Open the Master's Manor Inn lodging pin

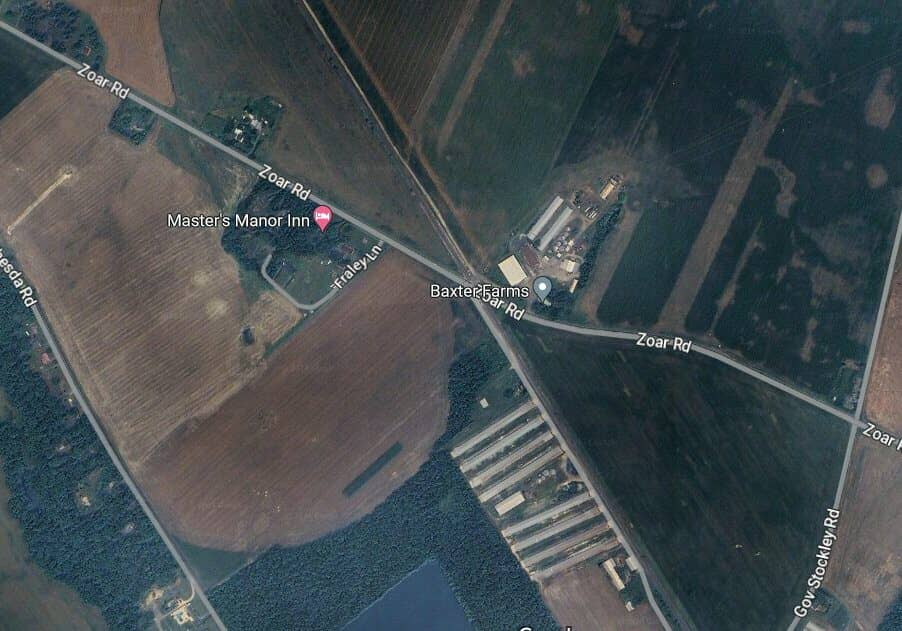pyautogui.click(x=322, y=217)
